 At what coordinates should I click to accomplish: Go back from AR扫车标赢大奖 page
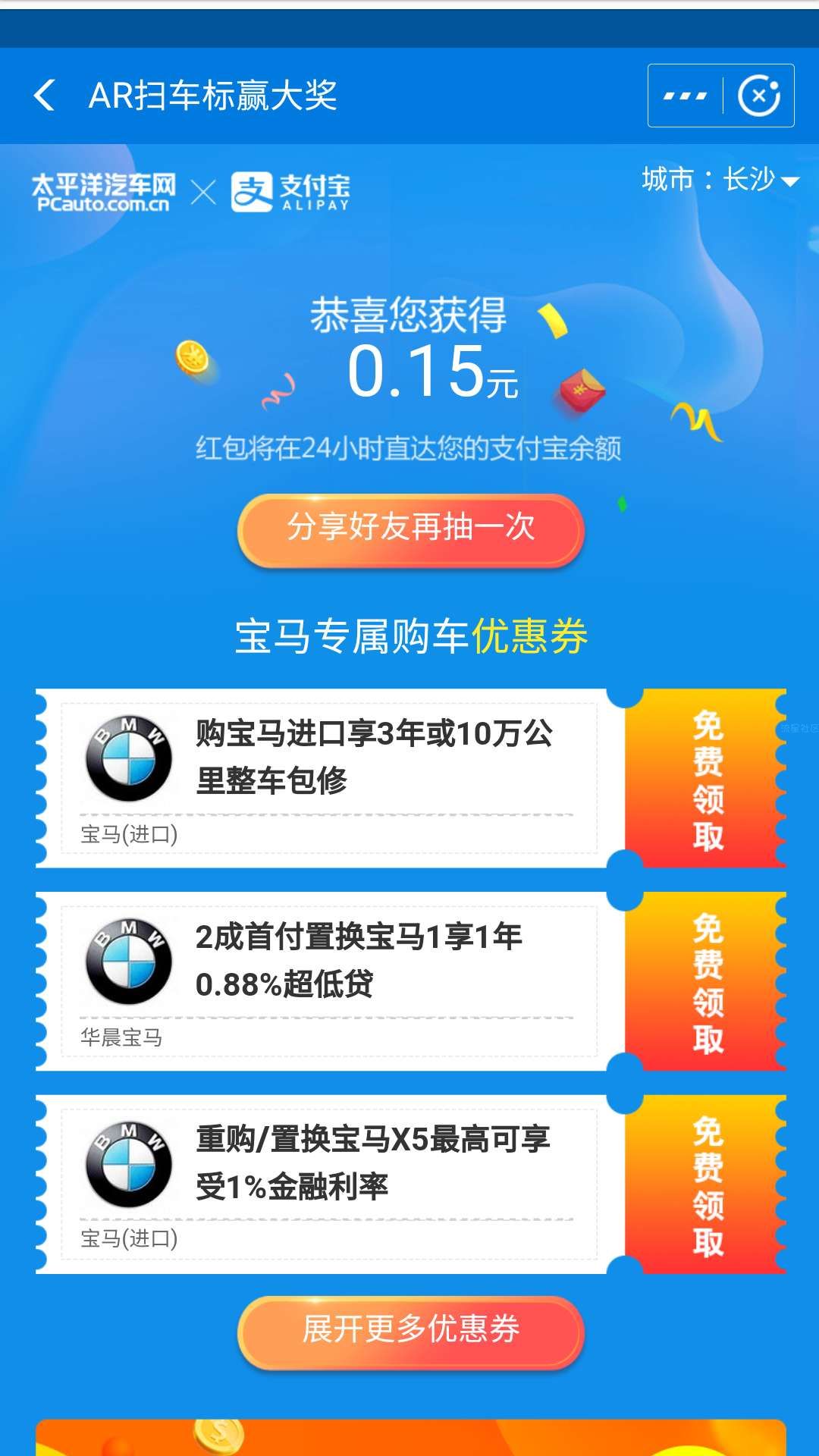point(45,96)
